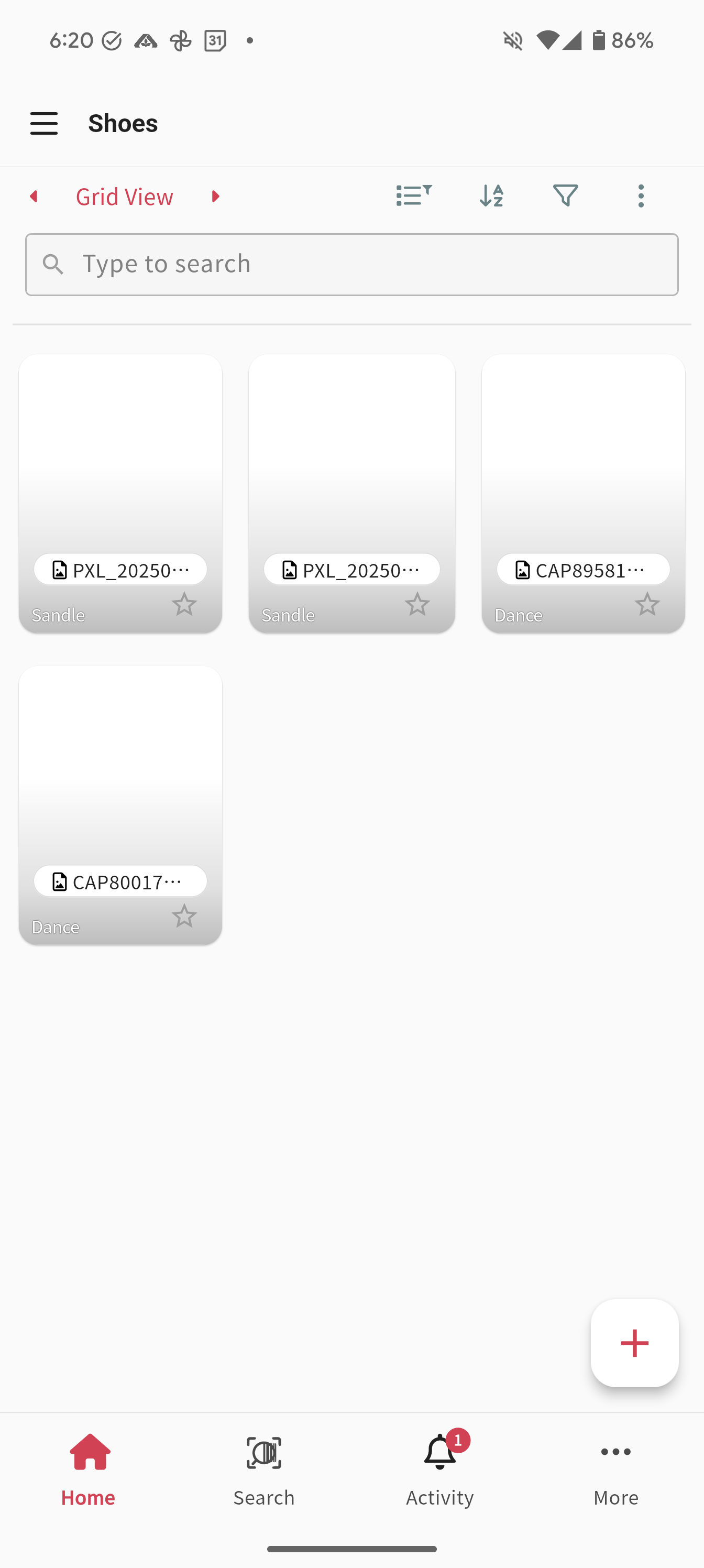Open the filter funnel
This screenshot has width=704, height=1568.
pos(566,196)
